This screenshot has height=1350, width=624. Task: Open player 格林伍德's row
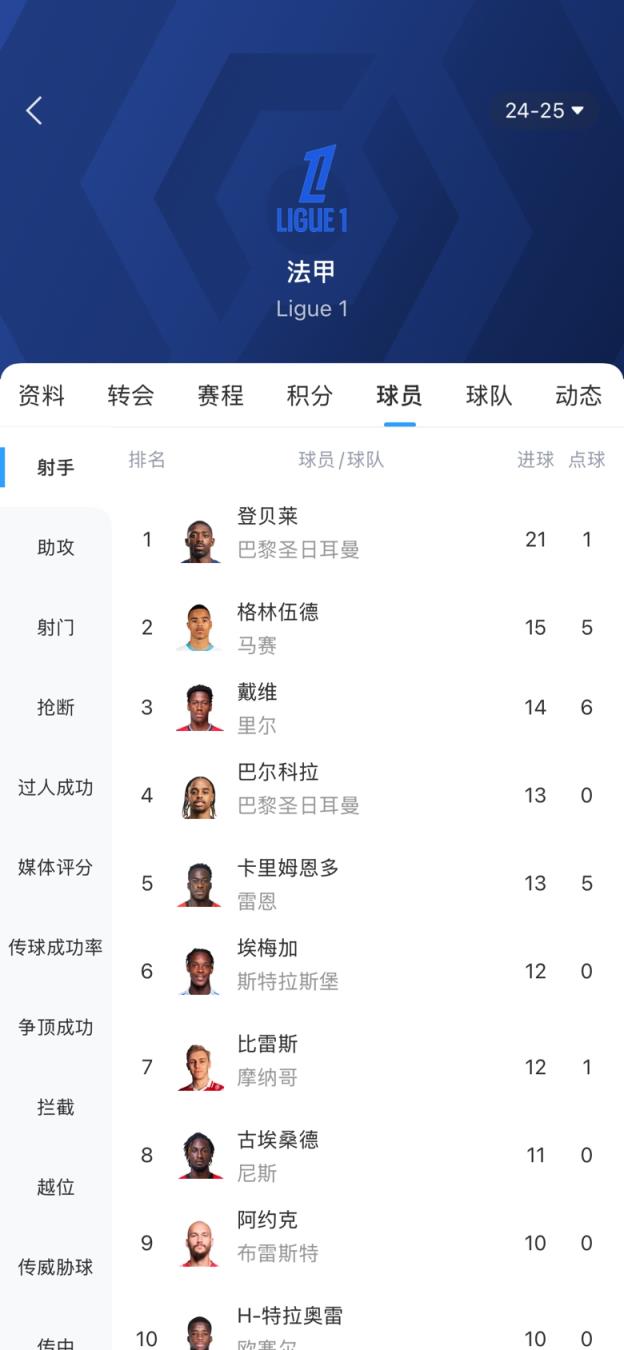tap(368, 627)
